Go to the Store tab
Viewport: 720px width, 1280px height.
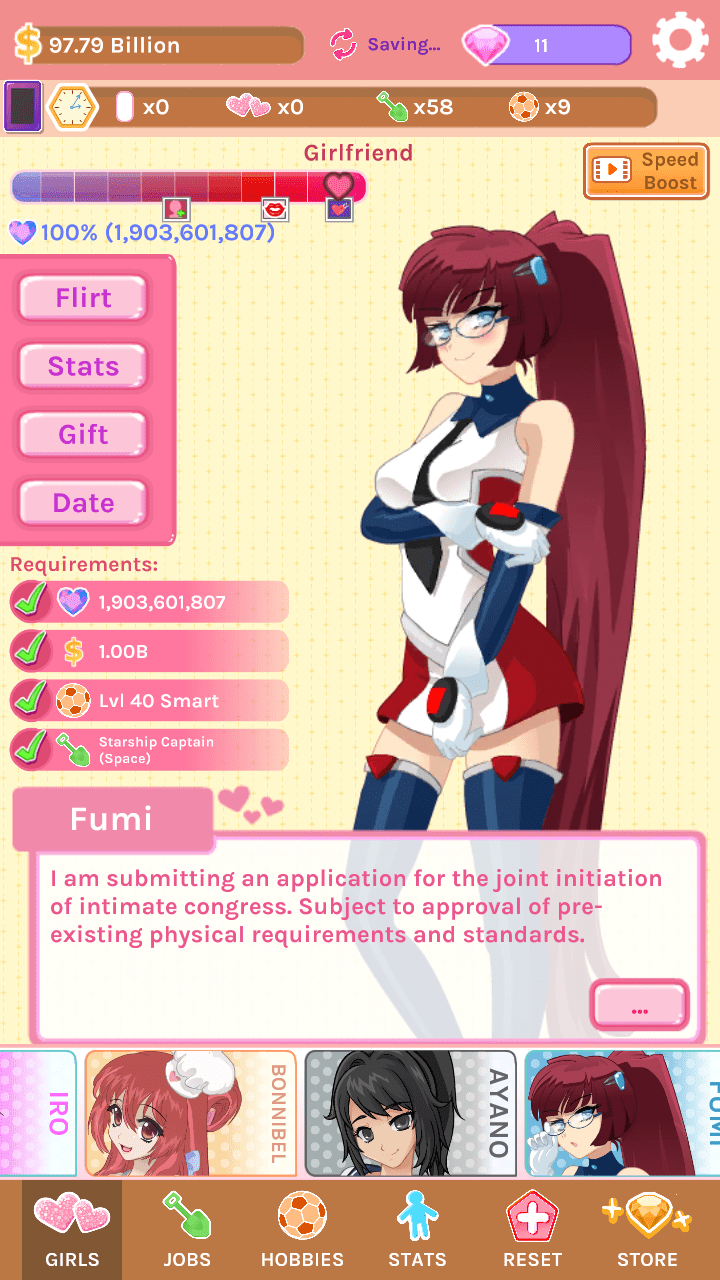(x=647, y=1230)
